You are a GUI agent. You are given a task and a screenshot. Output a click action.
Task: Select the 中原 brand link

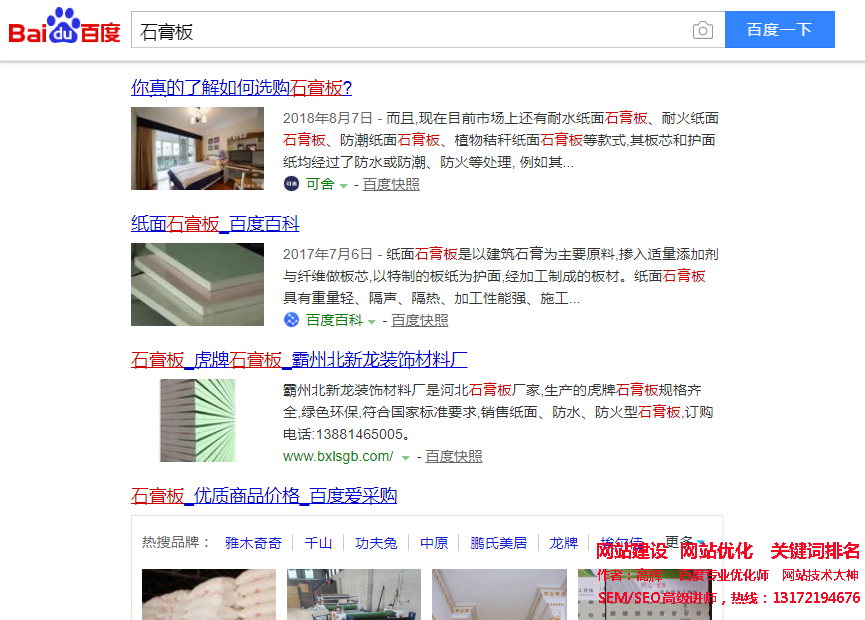(x=434, y=543)
